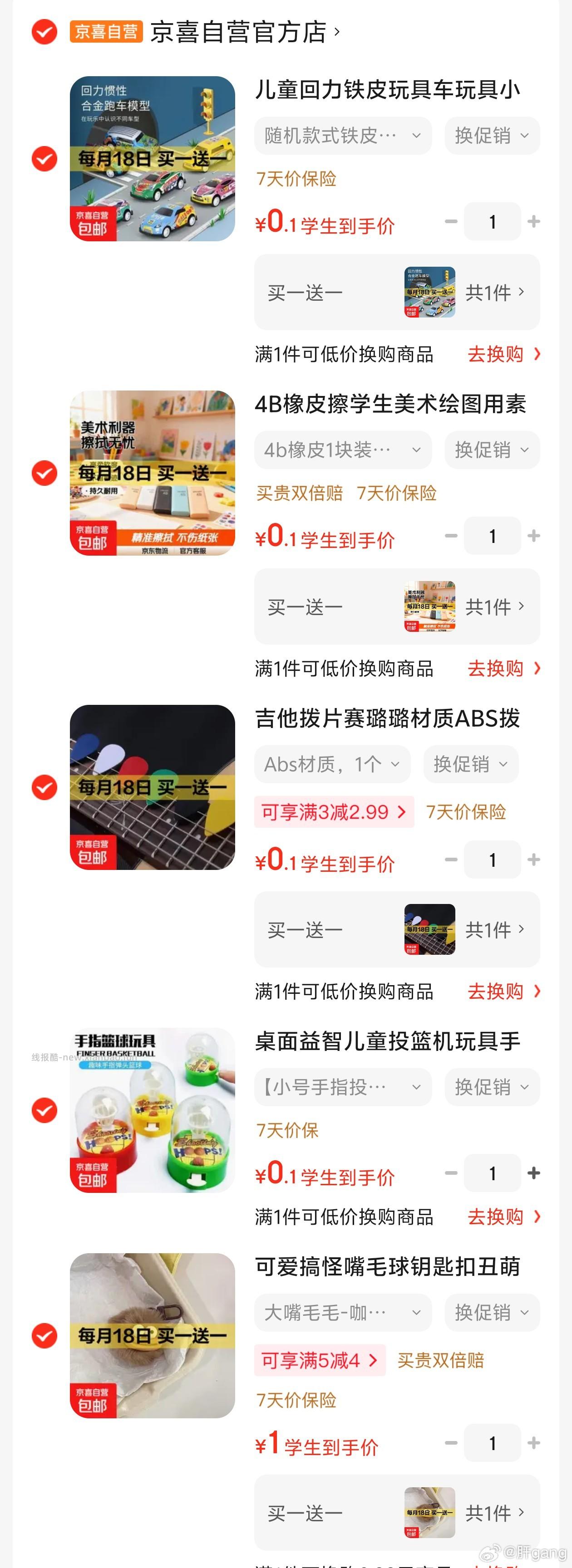This screenshot has height=1568, width=572.
Task: Click the quantity input showing 1 for keychain
Action: pyautogui.click(x=492, y=1443)
